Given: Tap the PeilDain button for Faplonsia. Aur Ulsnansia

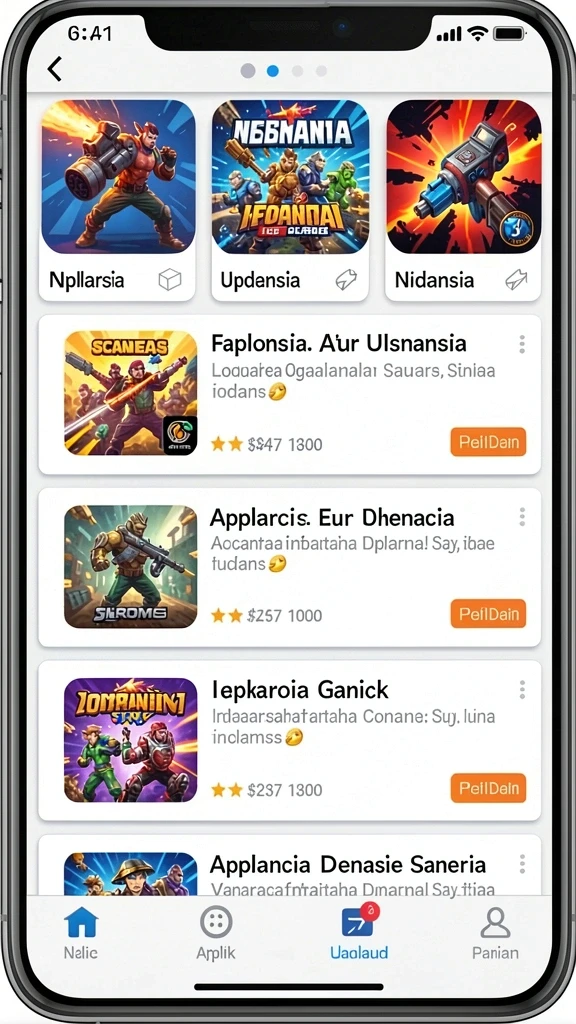Looking at the screenshot, I should 488,442.
